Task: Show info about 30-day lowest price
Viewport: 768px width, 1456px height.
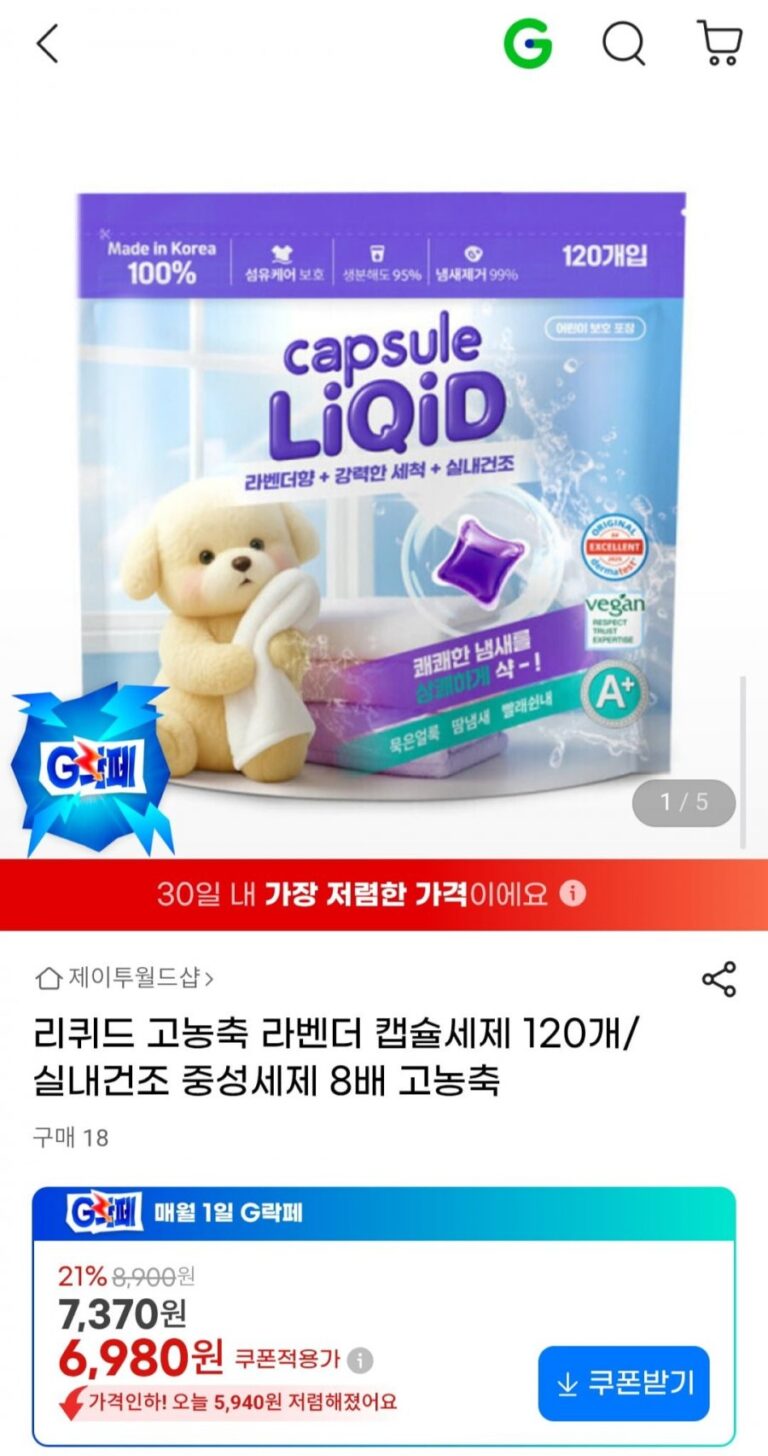Action: click(572, 893)
